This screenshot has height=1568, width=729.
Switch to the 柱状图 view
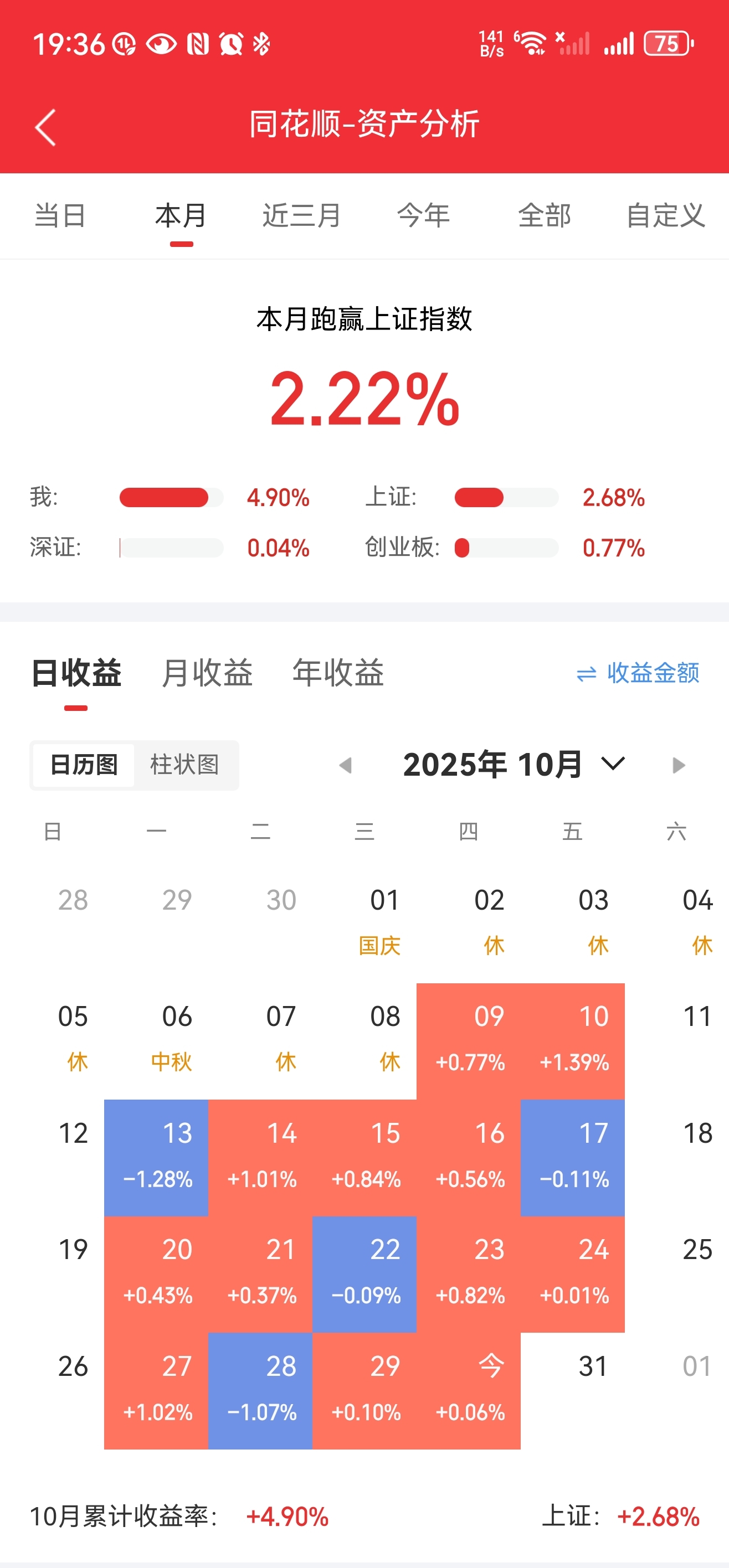pyautogui.click(x=184, y=765)
